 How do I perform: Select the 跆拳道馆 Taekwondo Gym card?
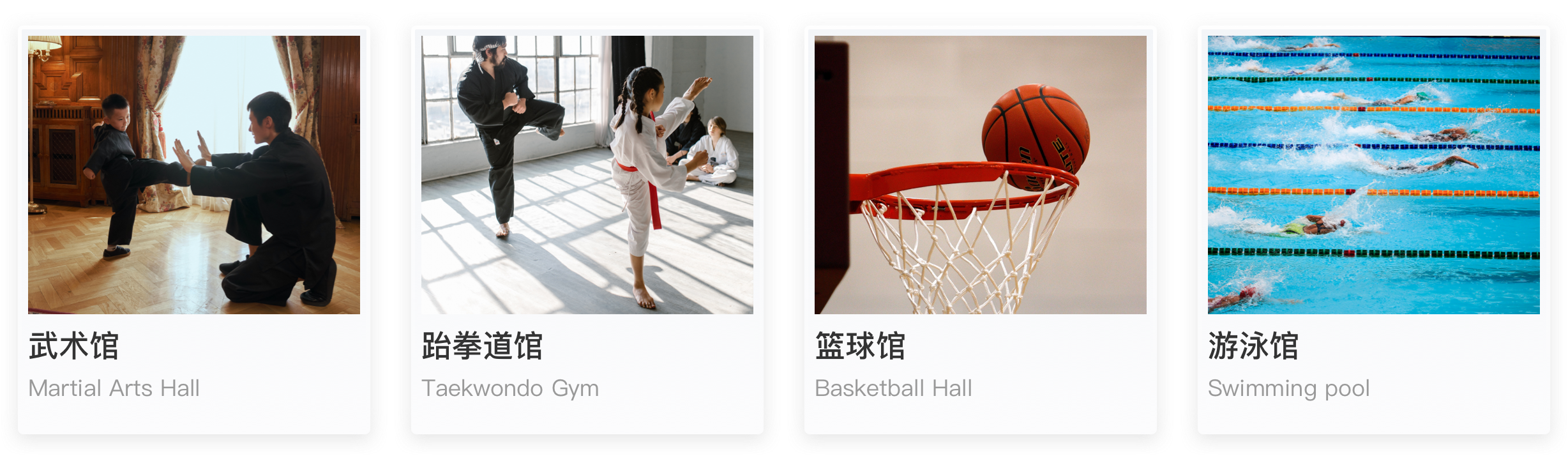587,230
